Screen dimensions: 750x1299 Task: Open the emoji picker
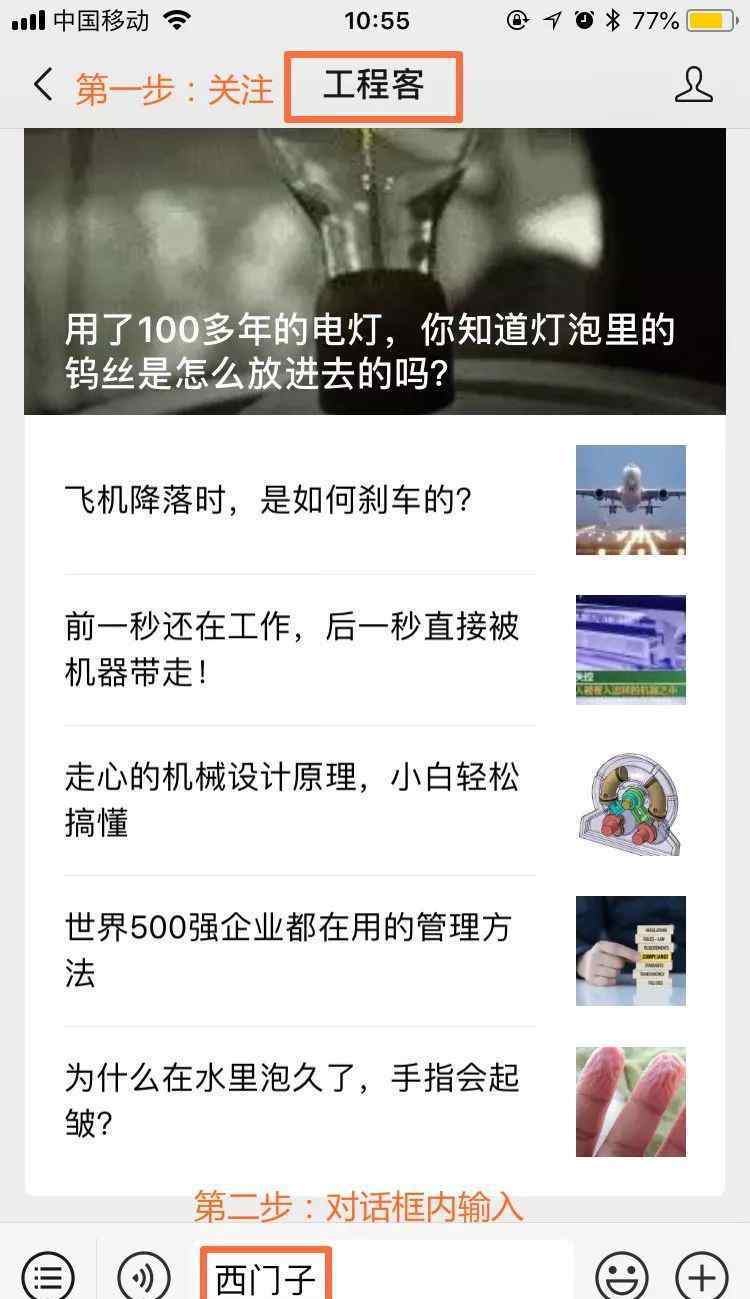(x=622, y=1276)
